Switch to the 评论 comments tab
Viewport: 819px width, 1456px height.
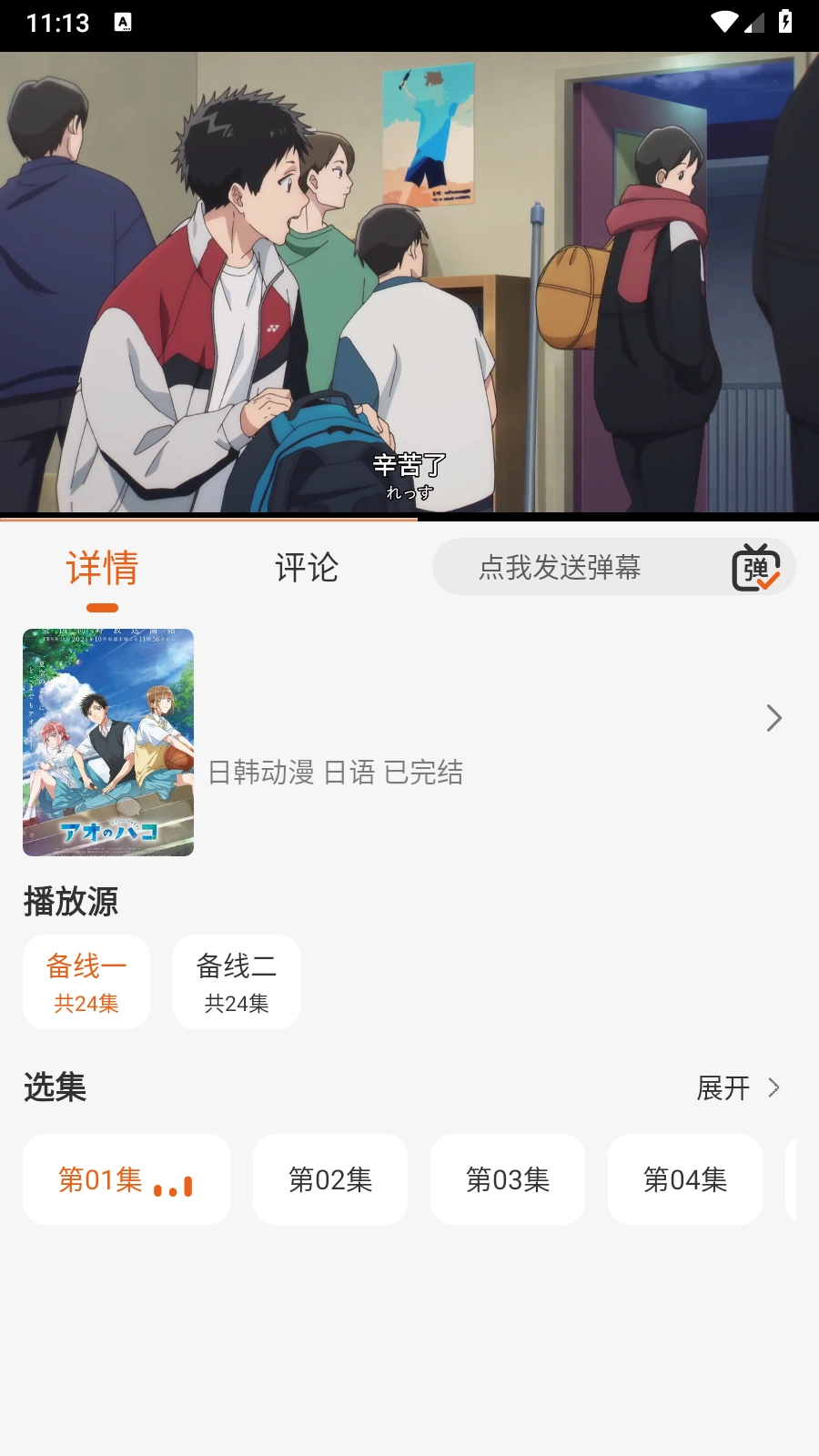point(305,568)
